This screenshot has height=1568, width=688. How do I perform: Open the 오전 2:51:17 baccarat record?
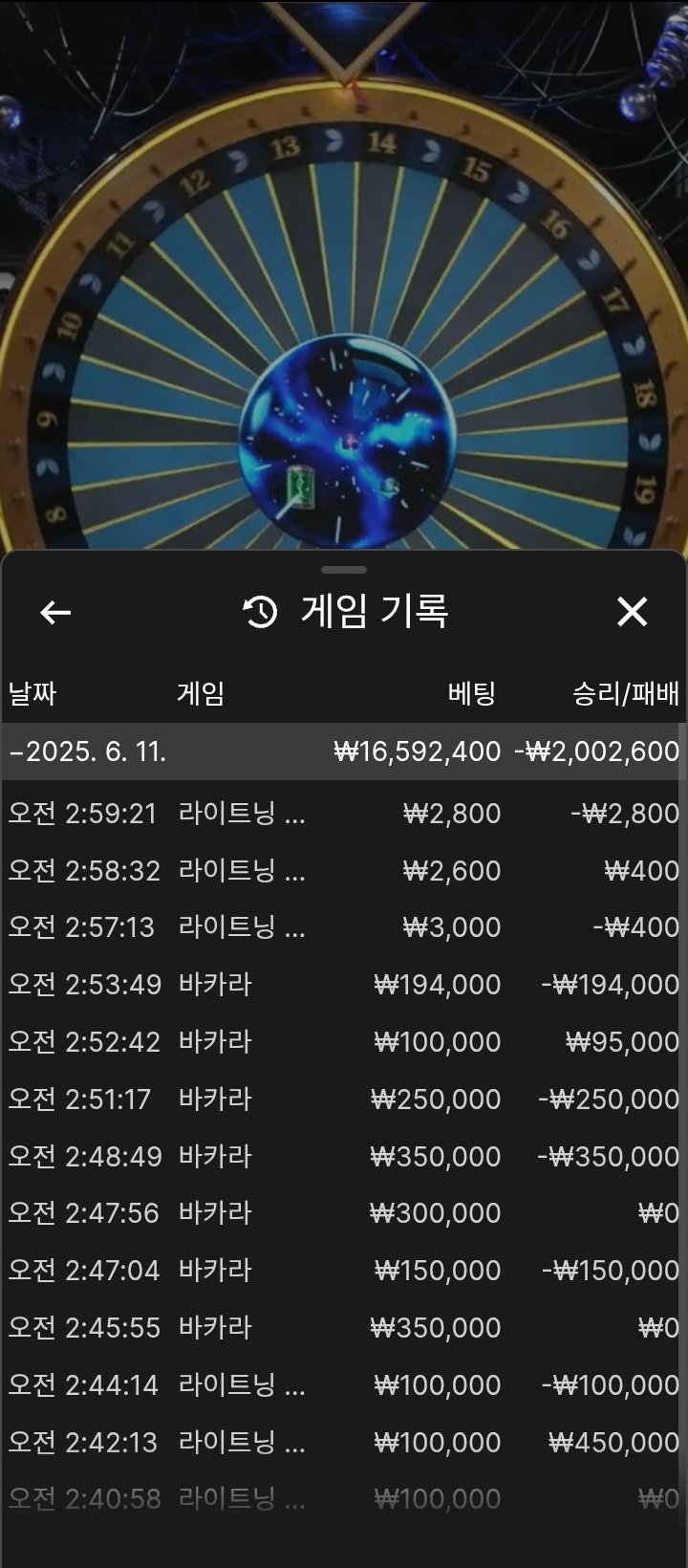(x=342, y=1100)
